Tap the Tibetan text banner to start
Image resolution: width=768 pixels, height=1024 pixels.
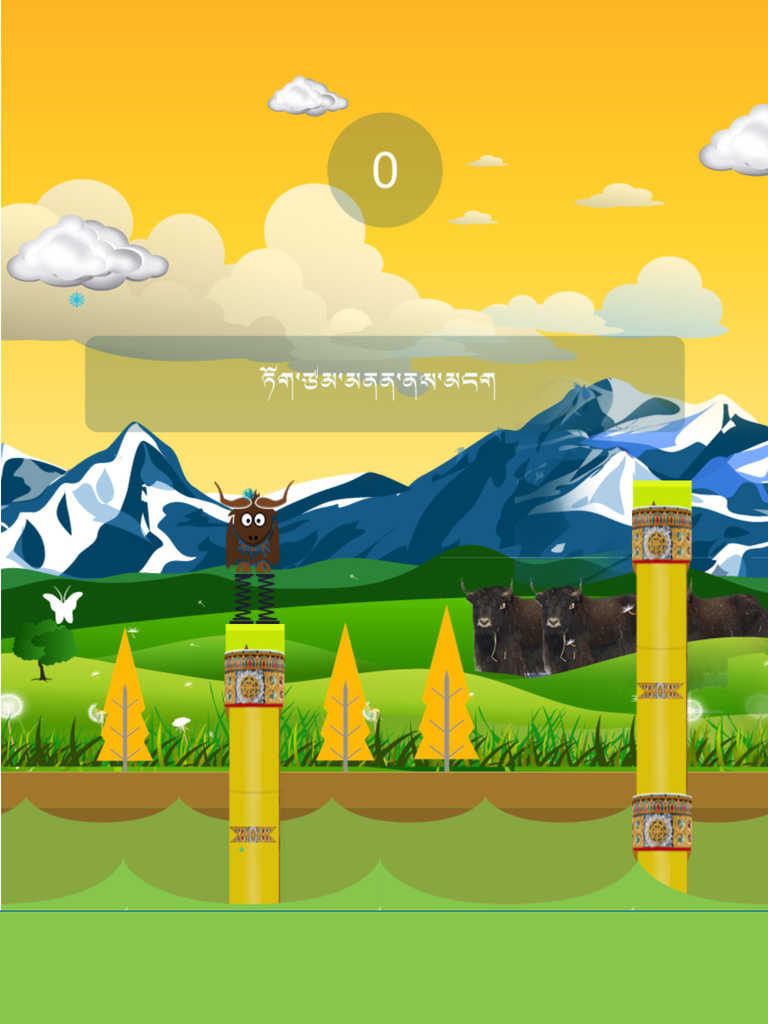[x=384, y=384]
